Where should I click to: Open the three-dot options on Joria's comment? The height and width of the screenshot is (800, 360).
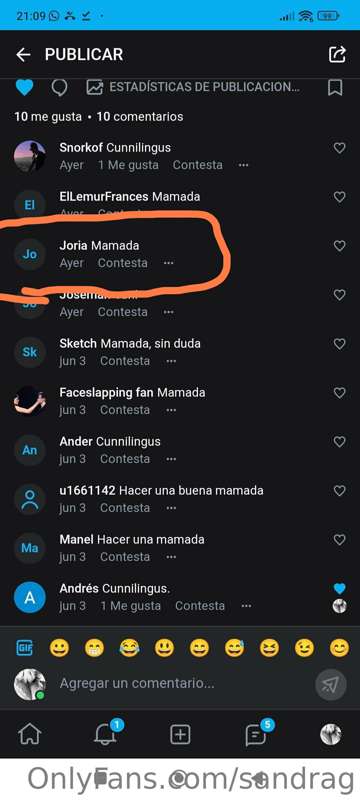point(168,263)
